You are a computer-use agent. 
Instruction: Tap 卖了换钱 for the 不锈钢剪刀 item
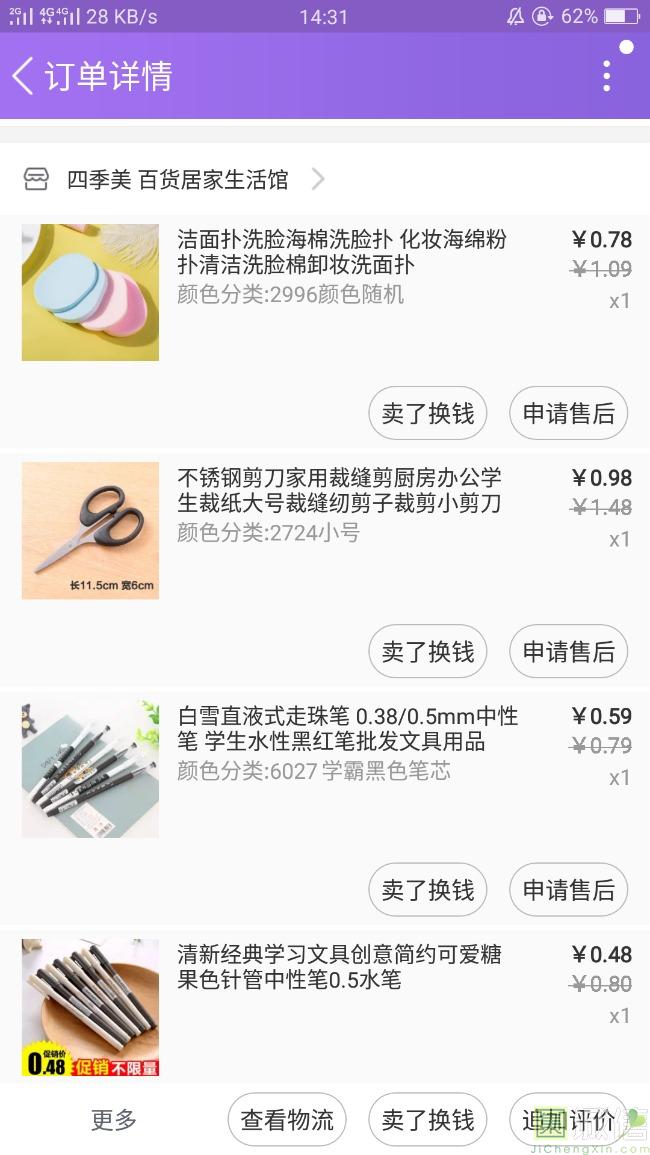tap(427, 652)
